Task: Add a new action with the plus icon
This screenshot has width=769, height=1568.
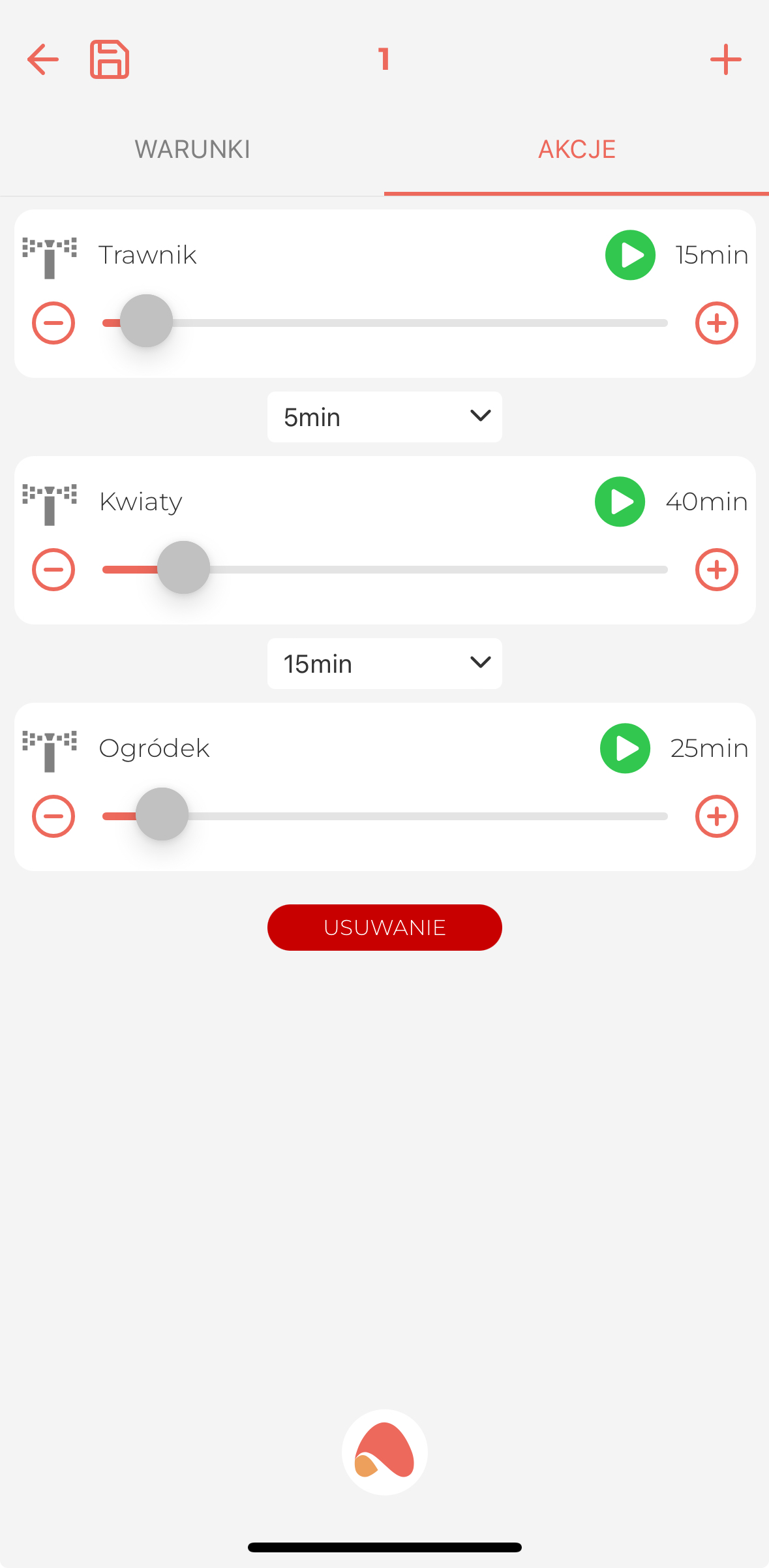Action: pos(725,59)
